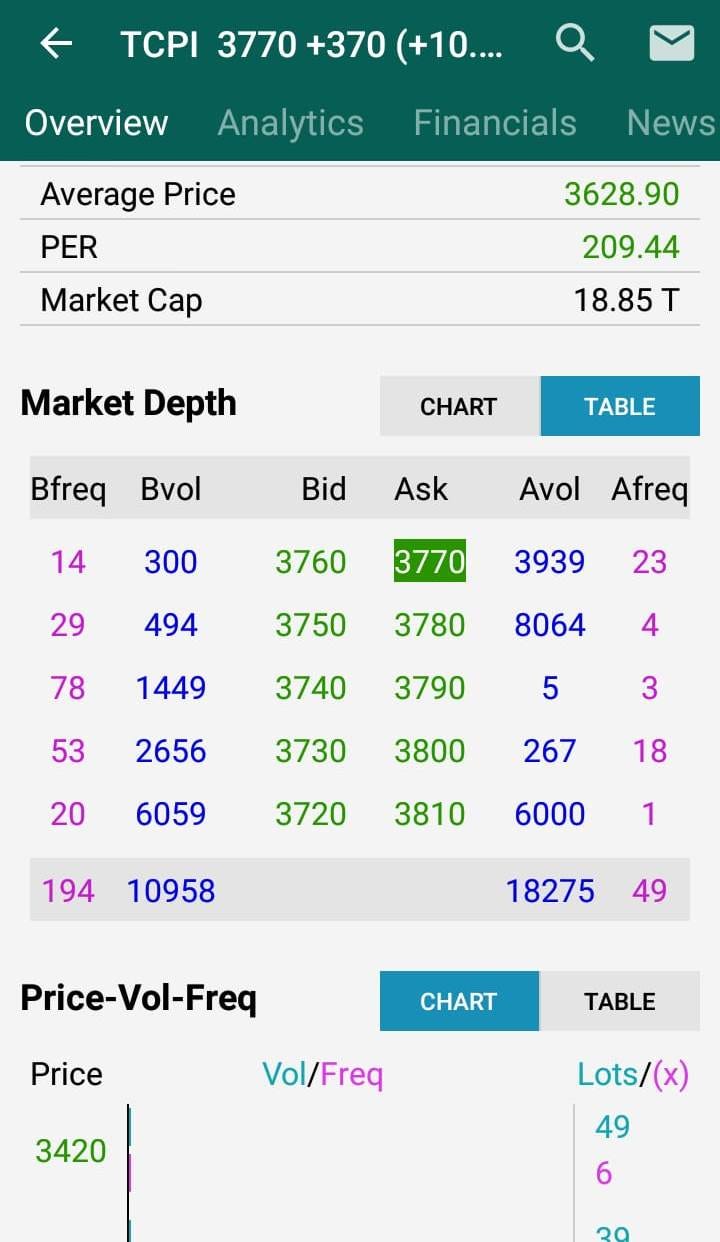Open the search magnifier icon

[x=575, y=44]
